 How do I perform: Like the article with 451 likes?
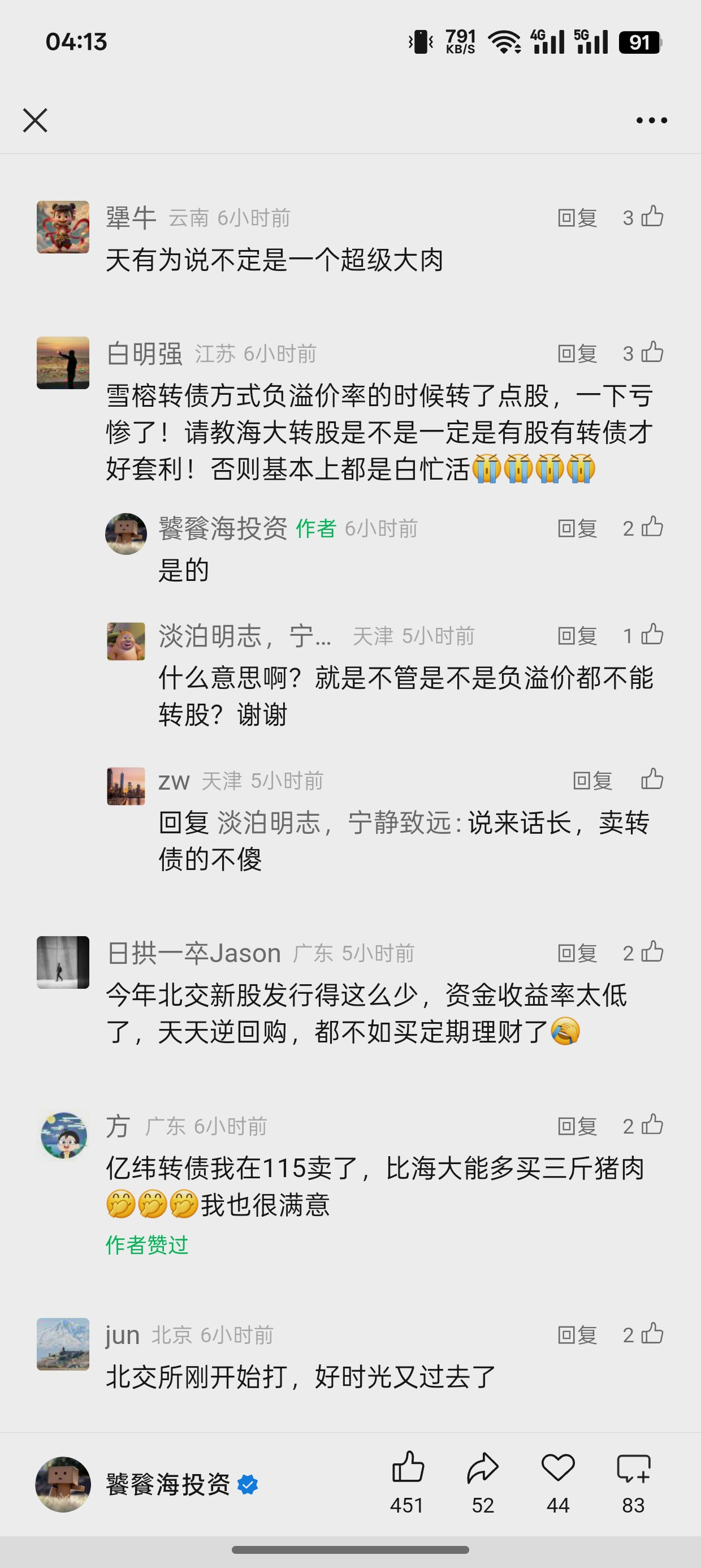(407, 1468)
